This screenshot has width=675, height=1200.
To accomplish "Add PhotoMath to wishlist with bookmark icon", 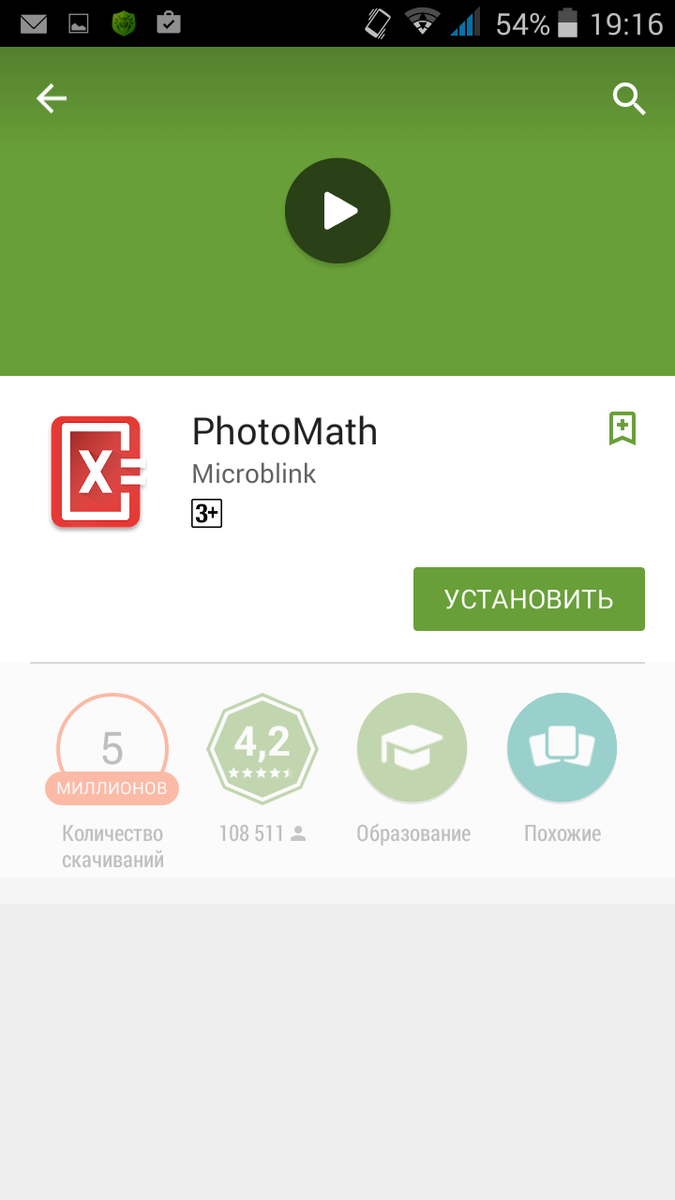I will click(622, 428).
